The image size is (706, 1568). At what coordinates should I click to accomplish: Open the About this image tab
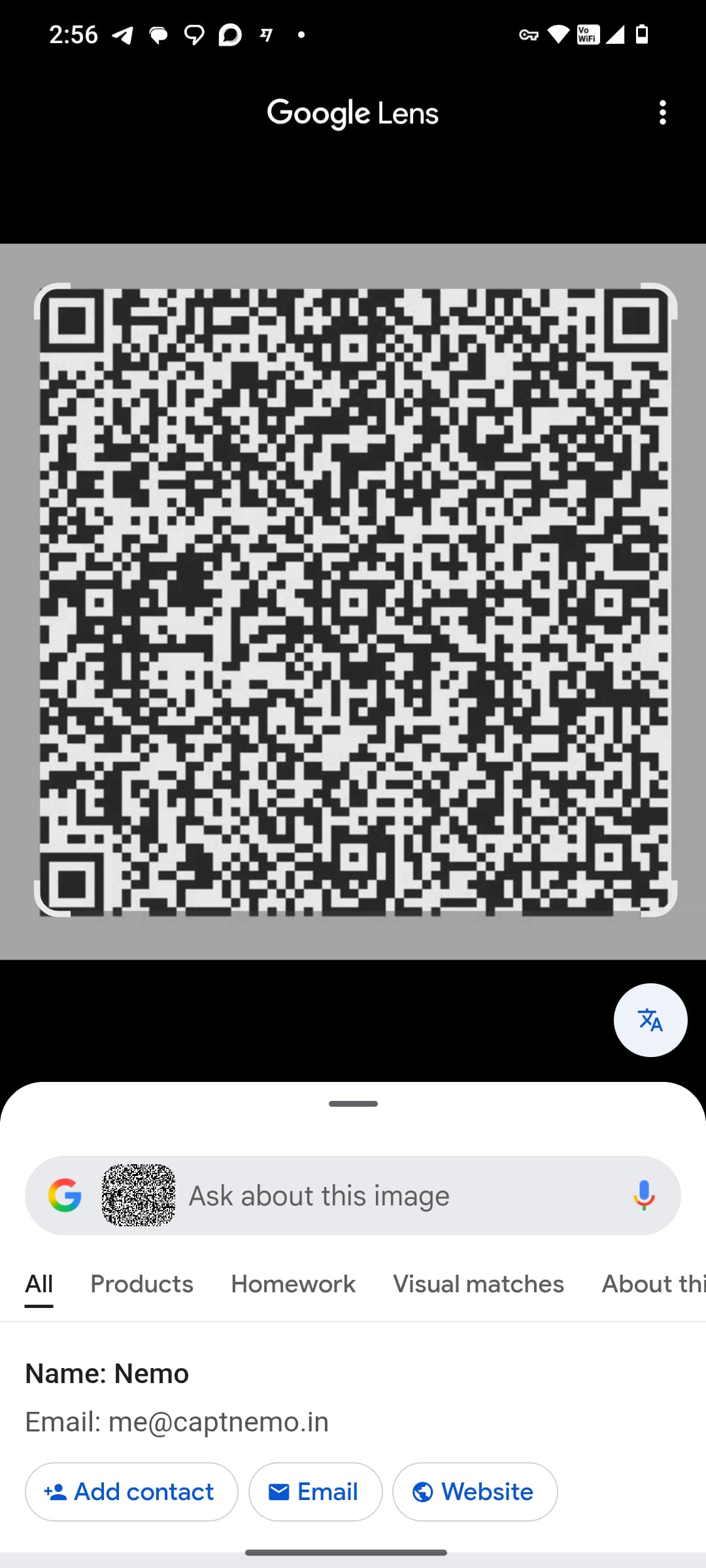(x=654, y=1284)
